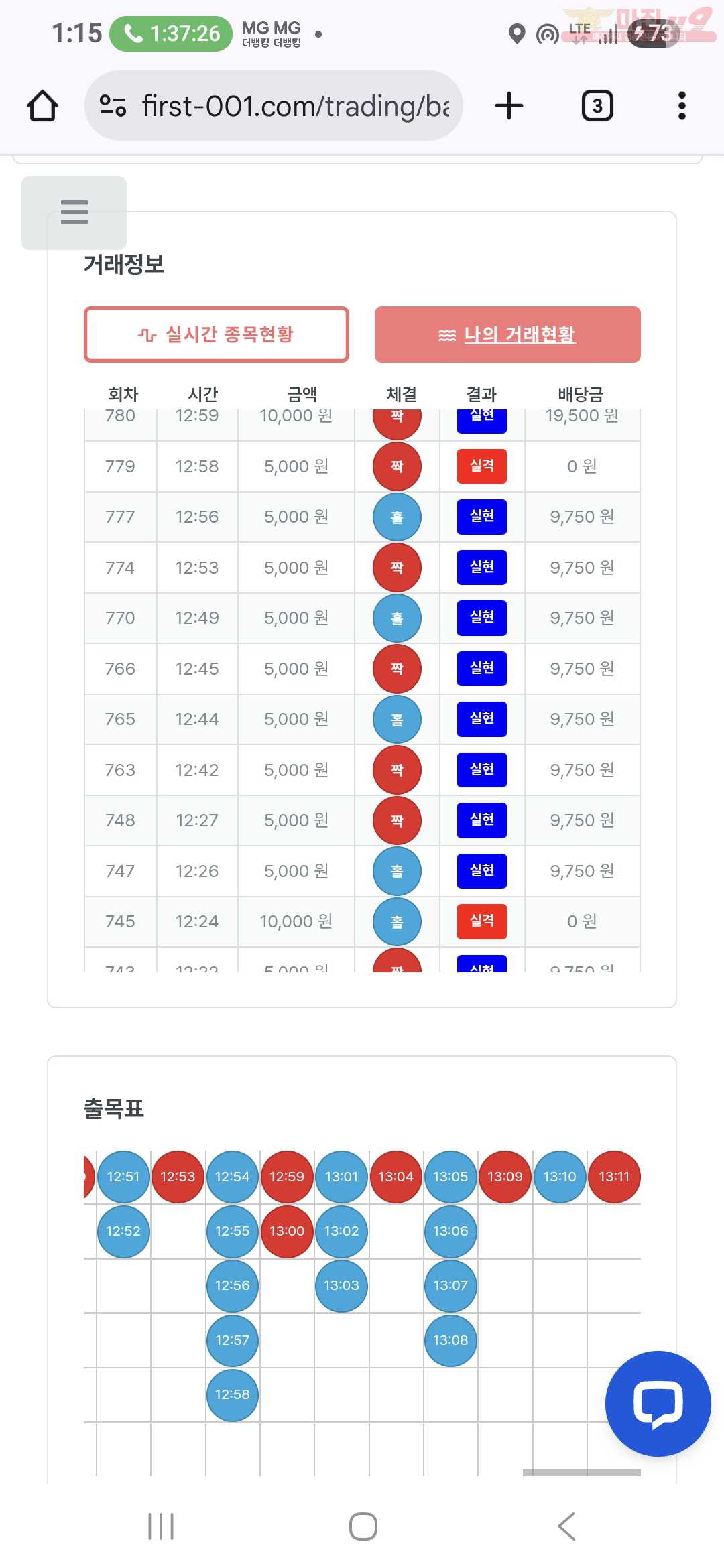Open the live chat support bubble
This screenshot has width=724, height=1568.
(x=658, y=1403)
